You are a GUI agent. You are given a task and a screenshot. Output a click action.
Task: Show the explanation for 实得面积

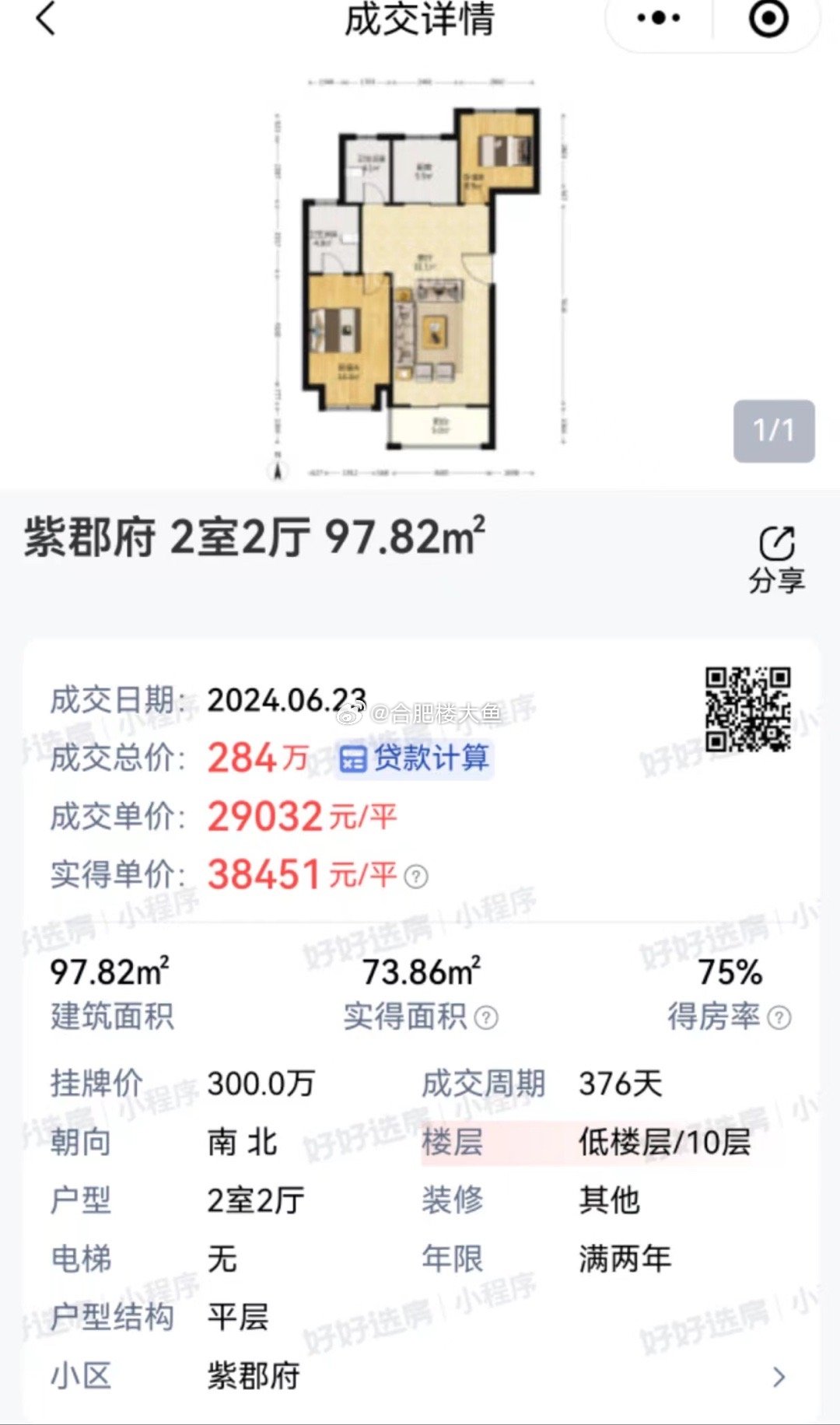point(486,1017)
